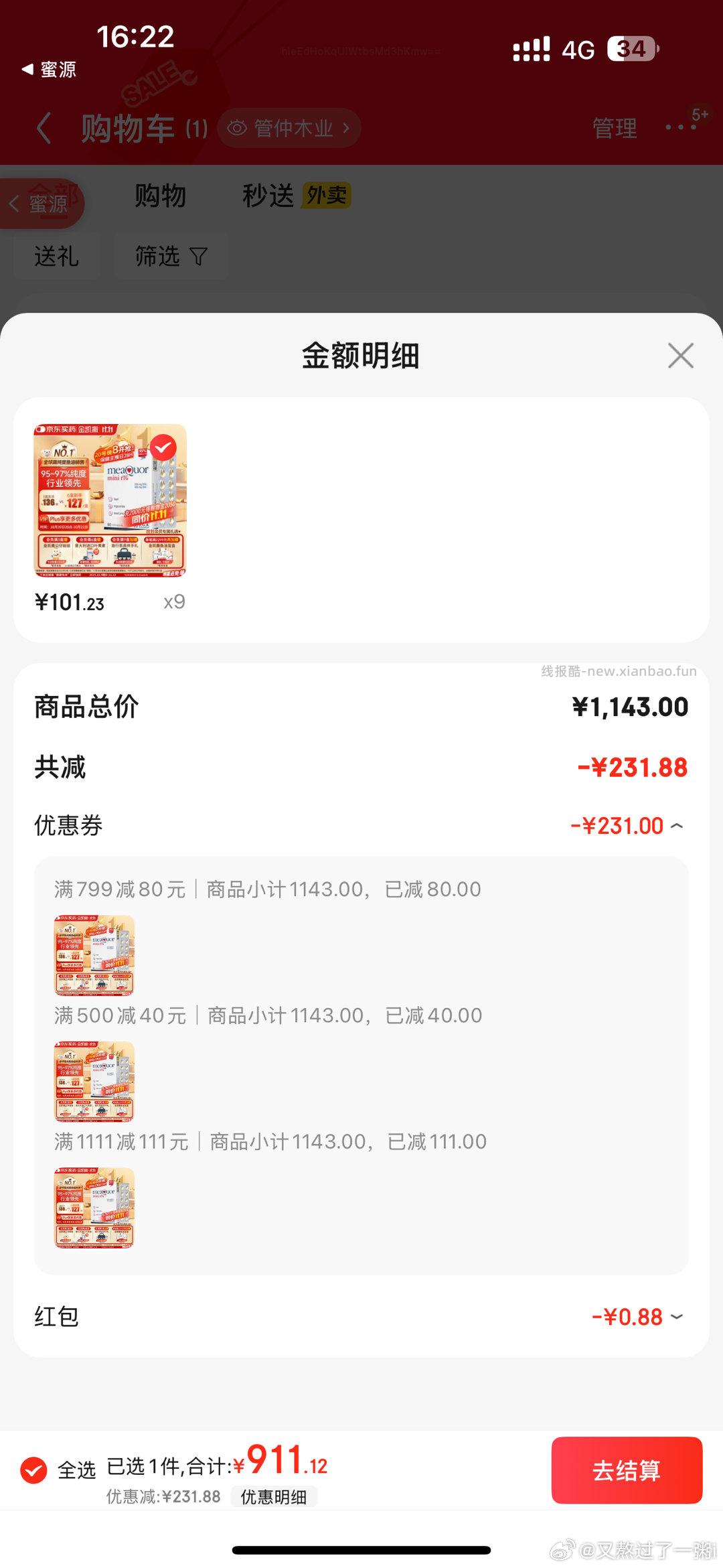Tap the 送礼 gift option
The height and width of the screenshot is (1568, 723).
pos(57,257)
